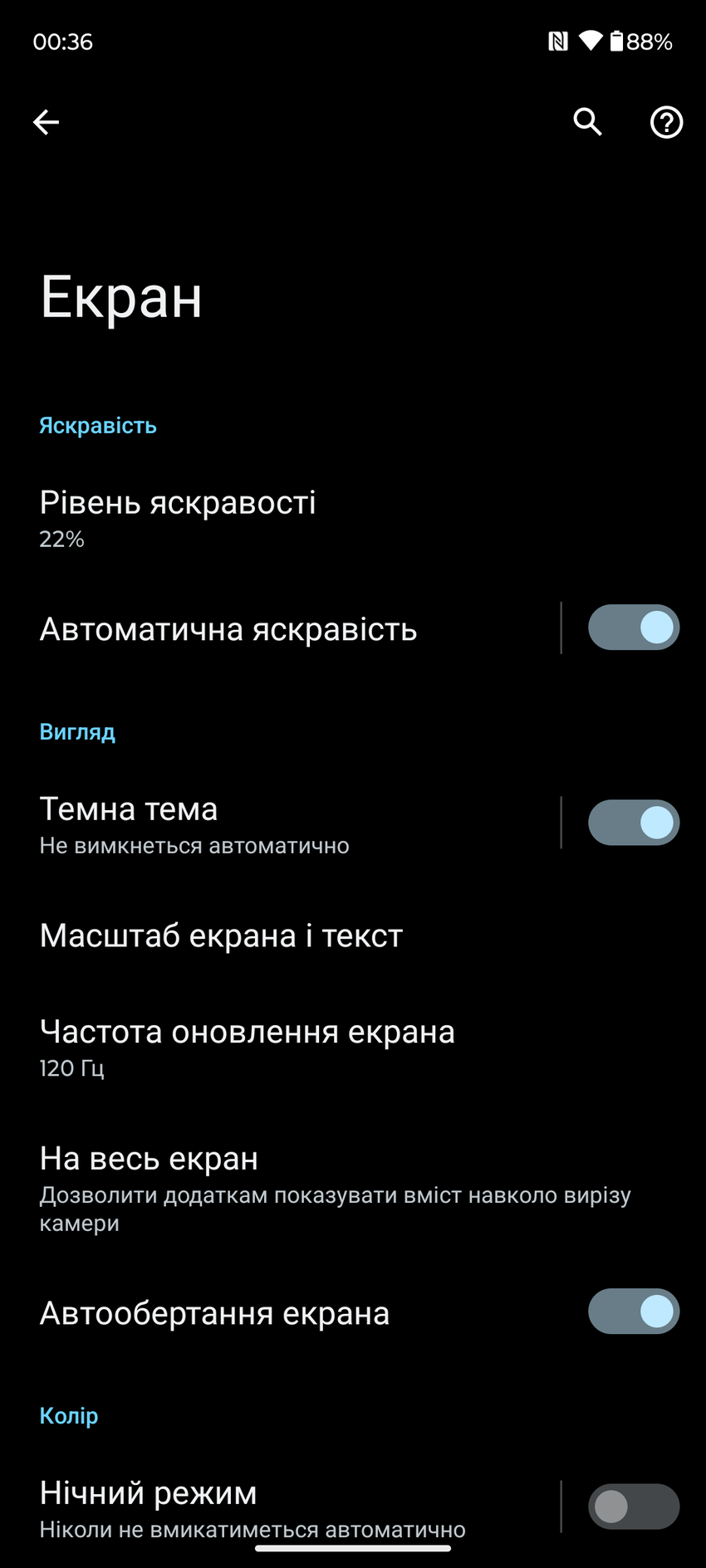Open settings search magnifier

pyautogui.click(x=587, y=122)
